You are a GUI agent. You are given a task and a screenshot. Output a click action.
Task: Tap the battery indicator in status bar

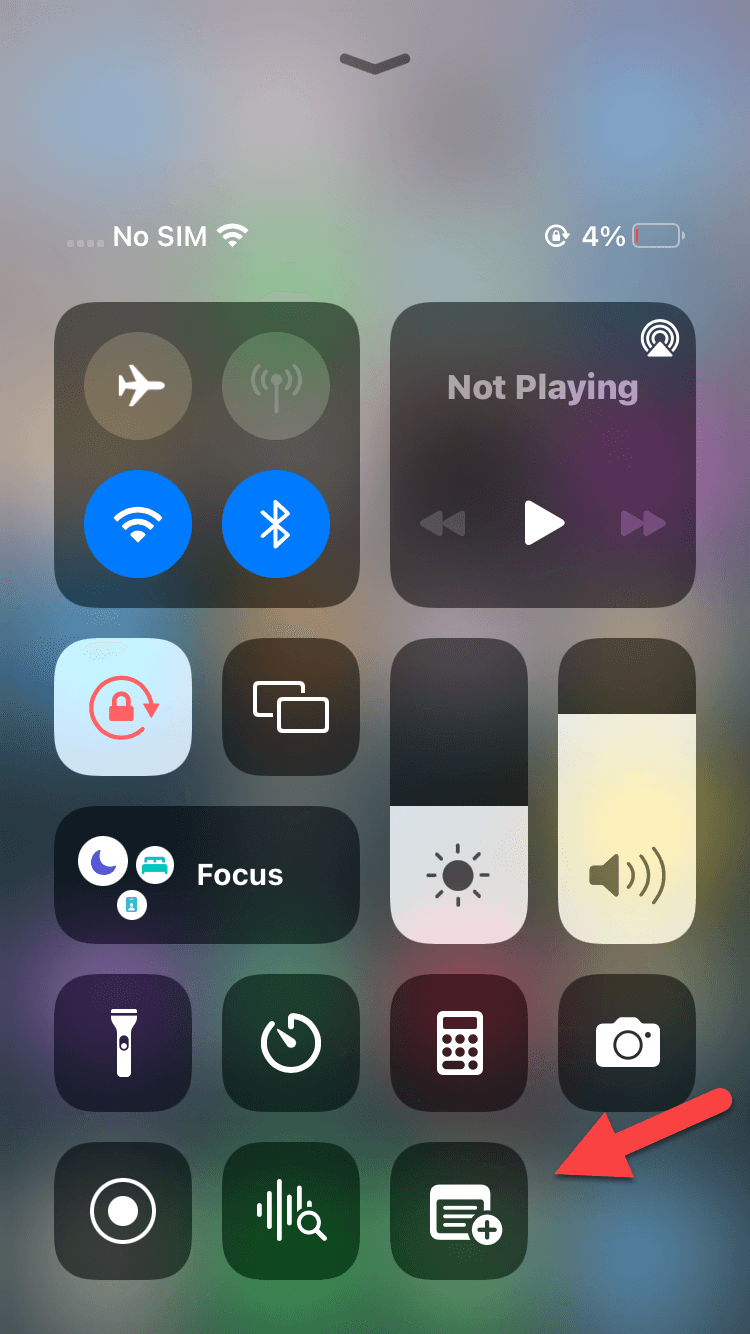tap(657, 236)
